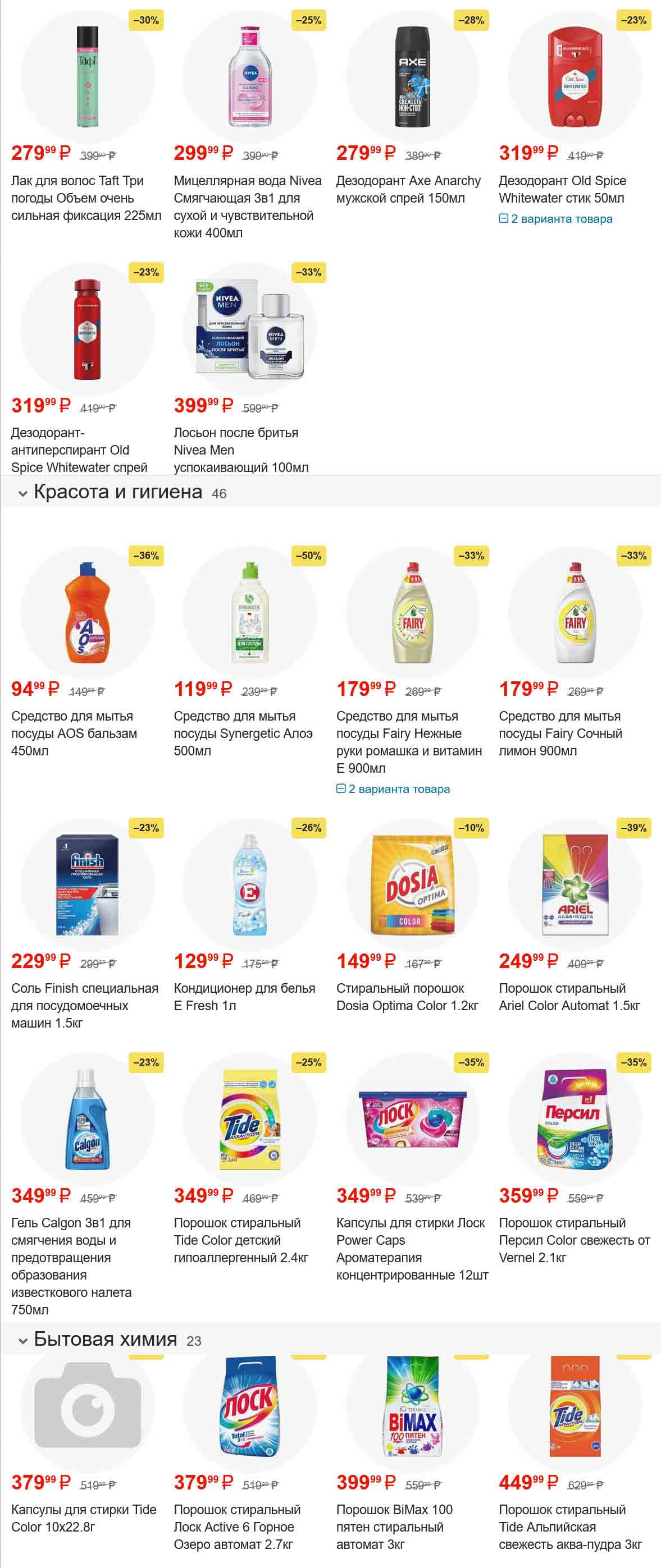
Task: View Axe Anarchy deodorant spray
Action: click(408, 189)
